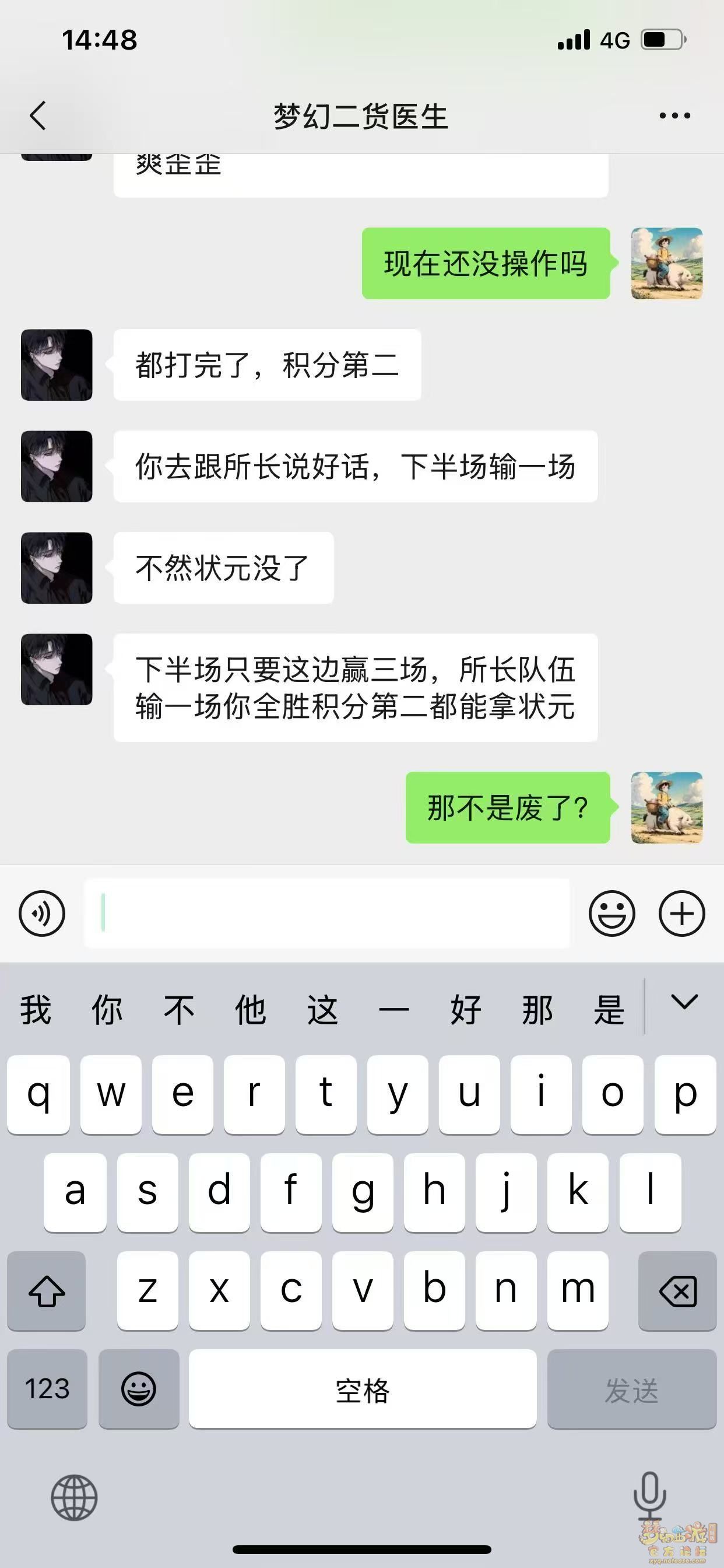Switch to the 123 number keyboard
Screen dimensions: 724x1568
pos(47,1388)
